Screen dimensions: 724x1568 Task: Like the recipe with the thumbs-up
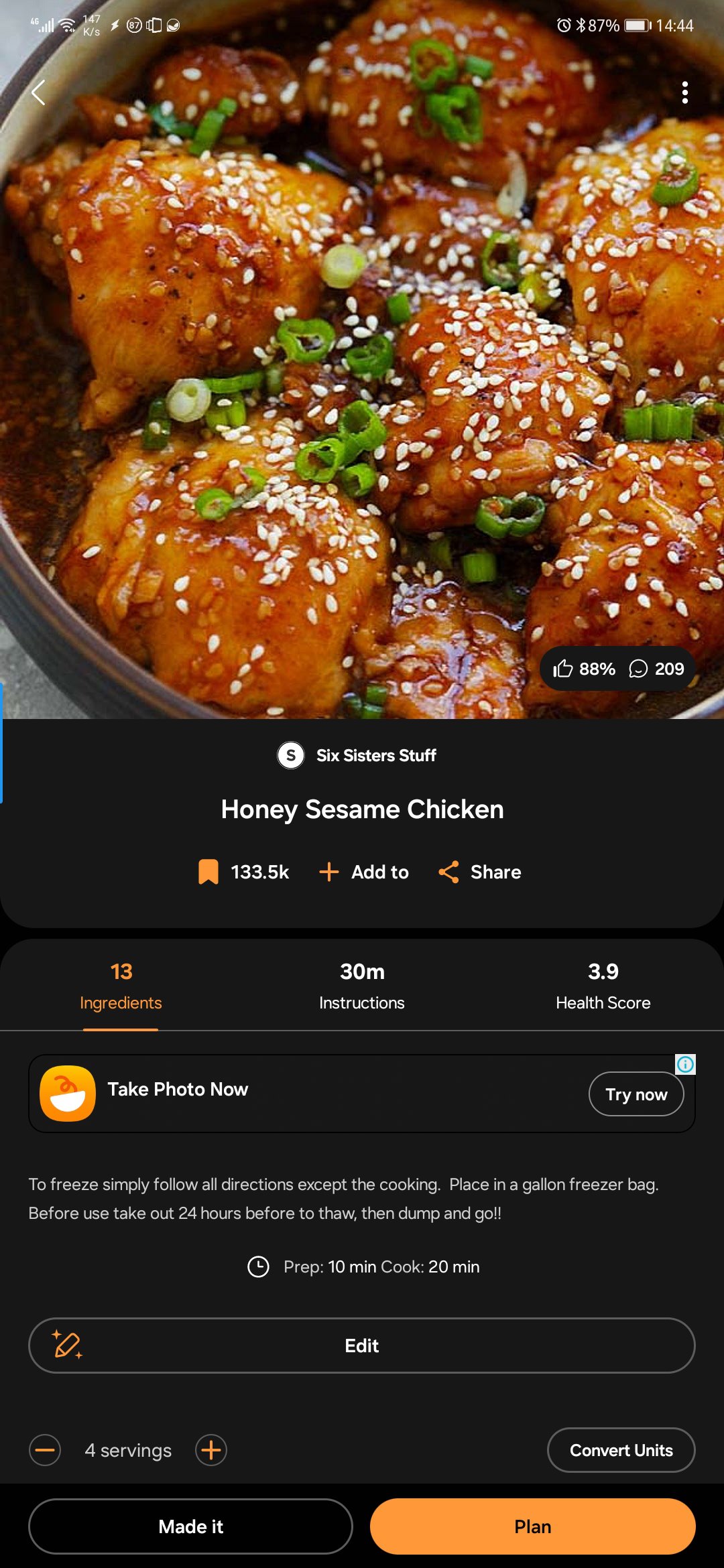[x=584, y=669]
